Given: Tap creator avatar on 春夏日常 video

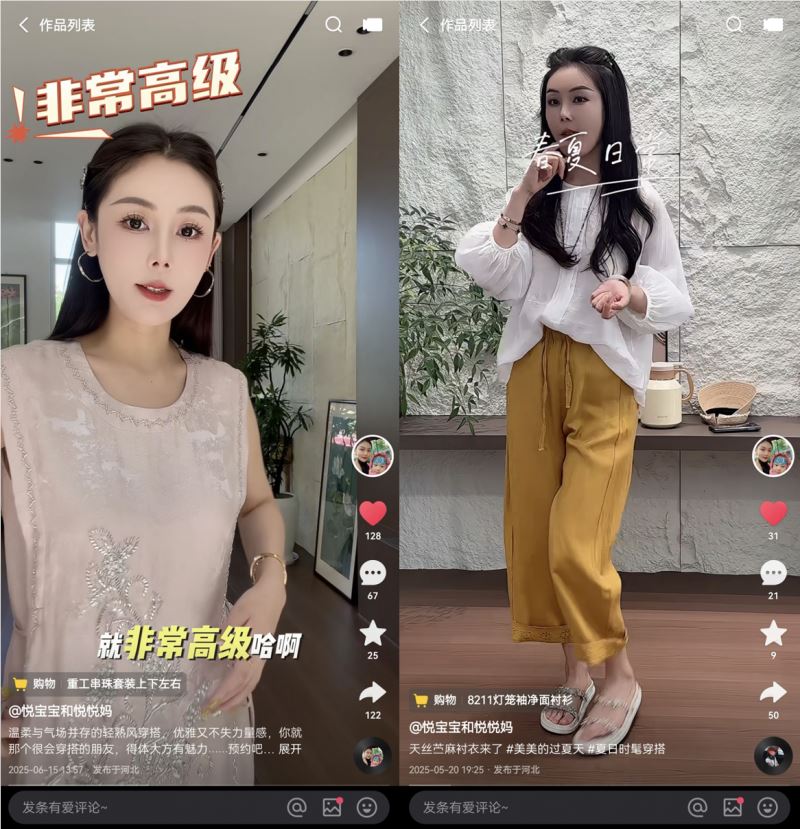Looking at the screenshot, I should 772,455.
